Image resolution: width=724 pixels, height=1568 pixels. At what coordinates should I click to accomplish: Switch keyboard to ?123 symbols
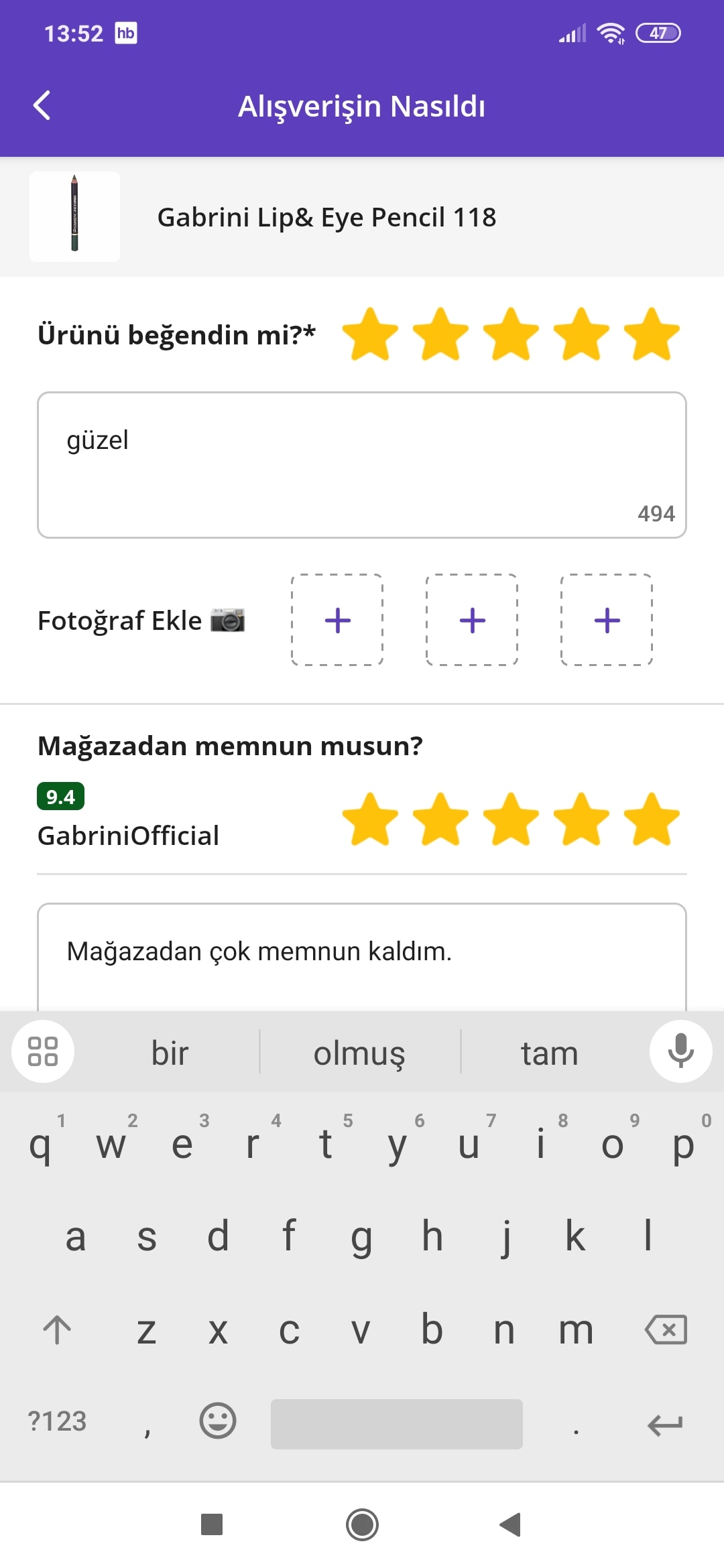tap(57, 1421)
